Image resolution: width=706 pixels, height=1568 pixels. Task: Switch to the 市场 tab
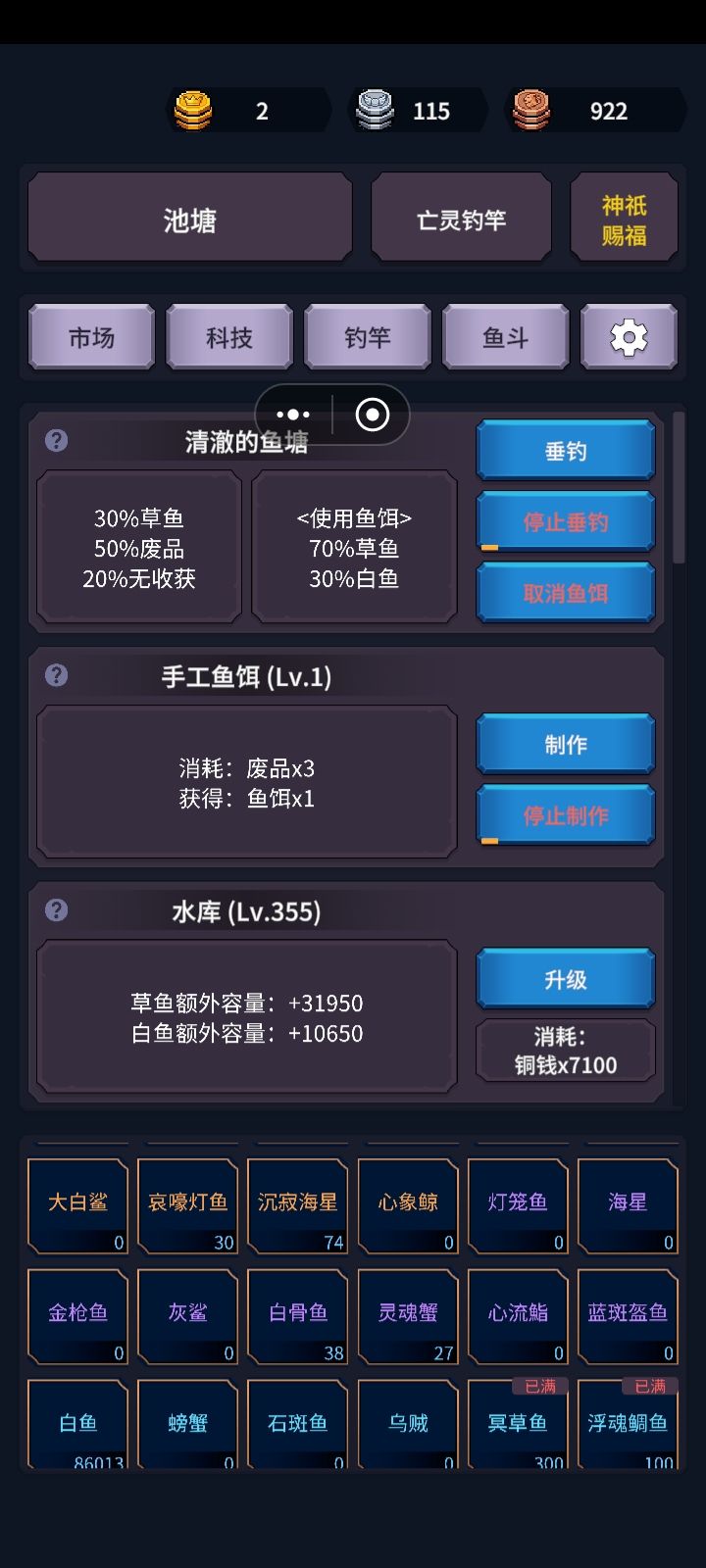(90, 336)
